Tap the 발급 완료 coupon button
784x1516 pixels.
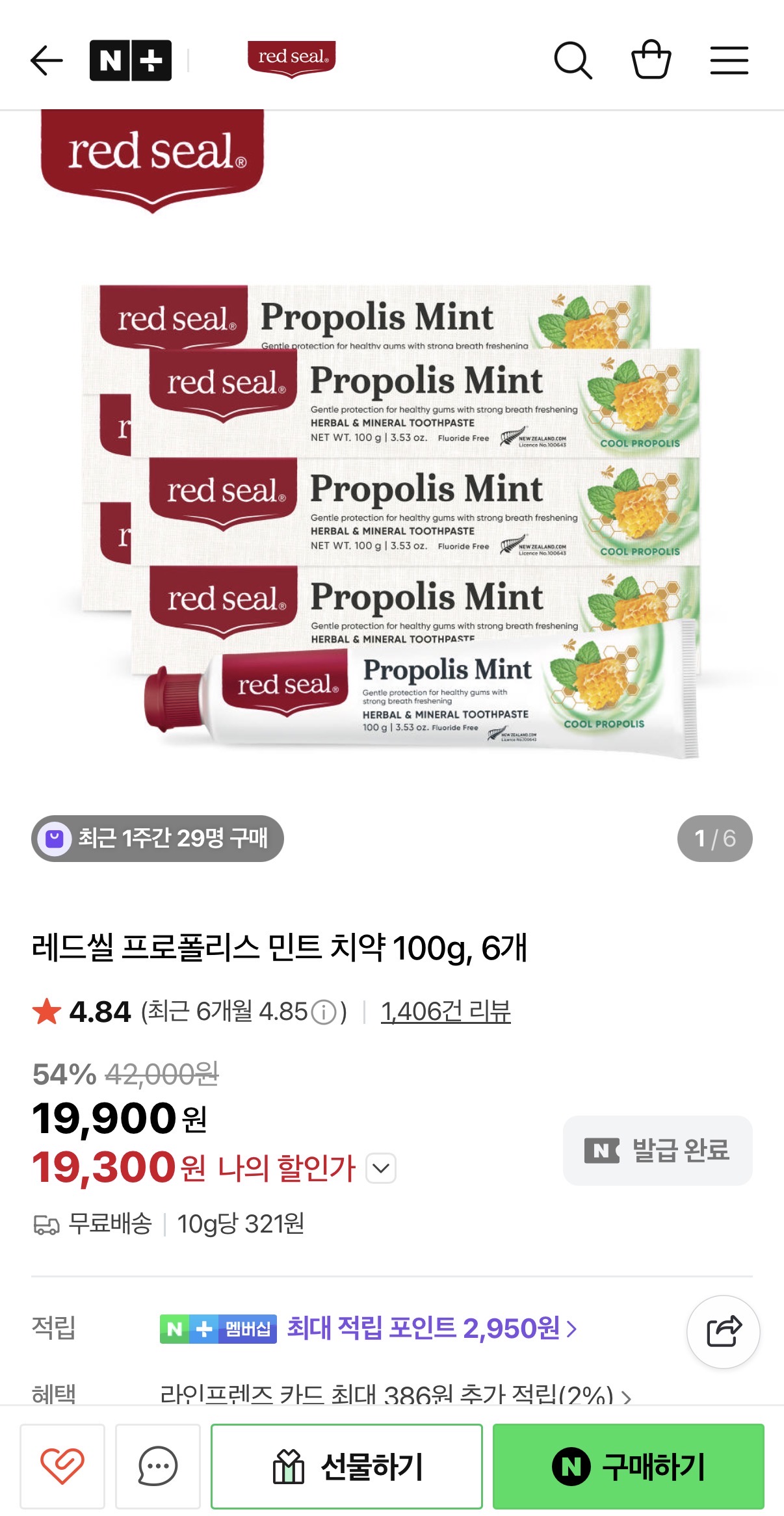click(x=657, y=1150)
